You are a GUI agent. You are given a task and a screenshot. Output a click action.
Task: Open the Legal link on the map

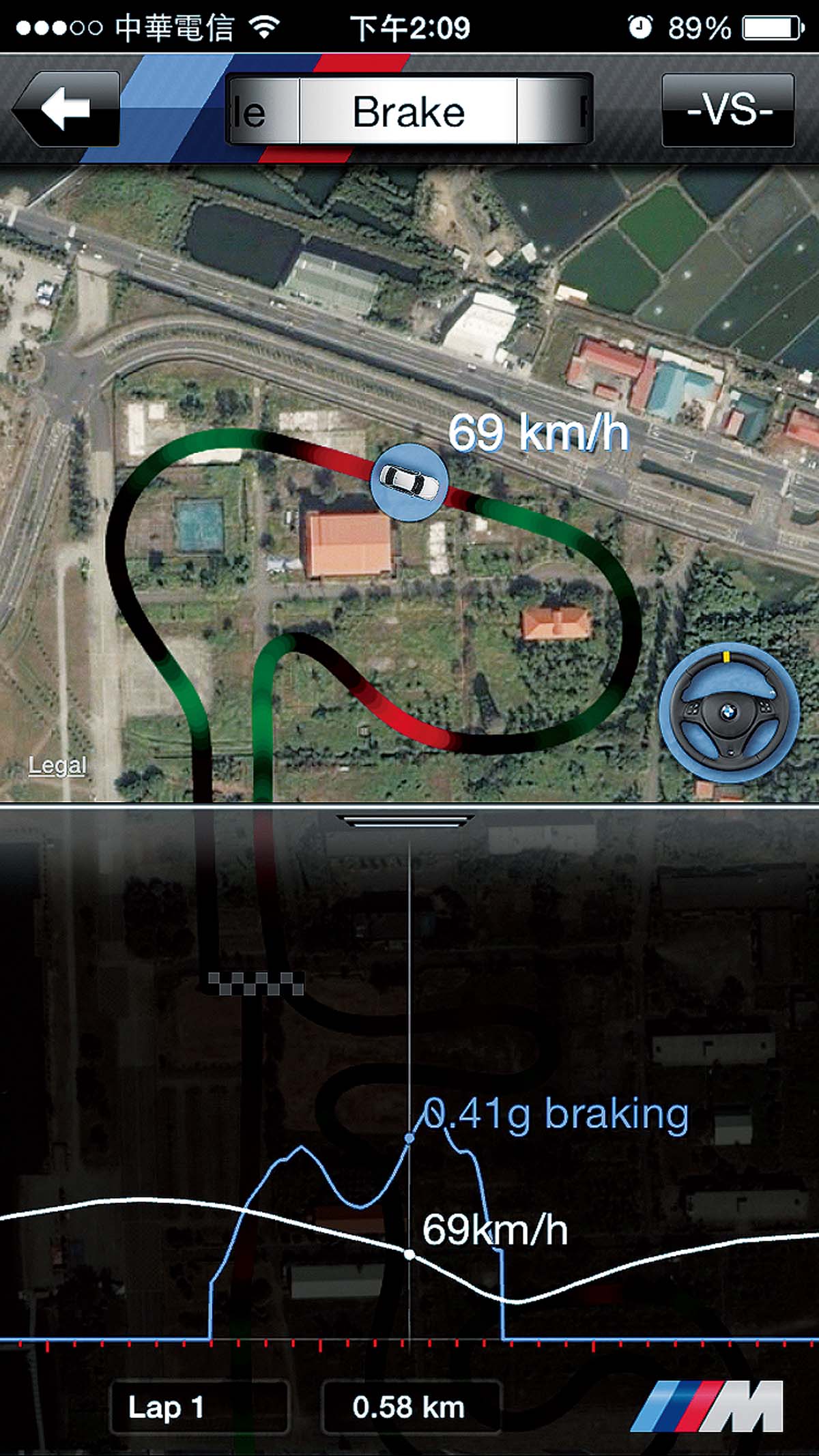click(x=57, y=766)
